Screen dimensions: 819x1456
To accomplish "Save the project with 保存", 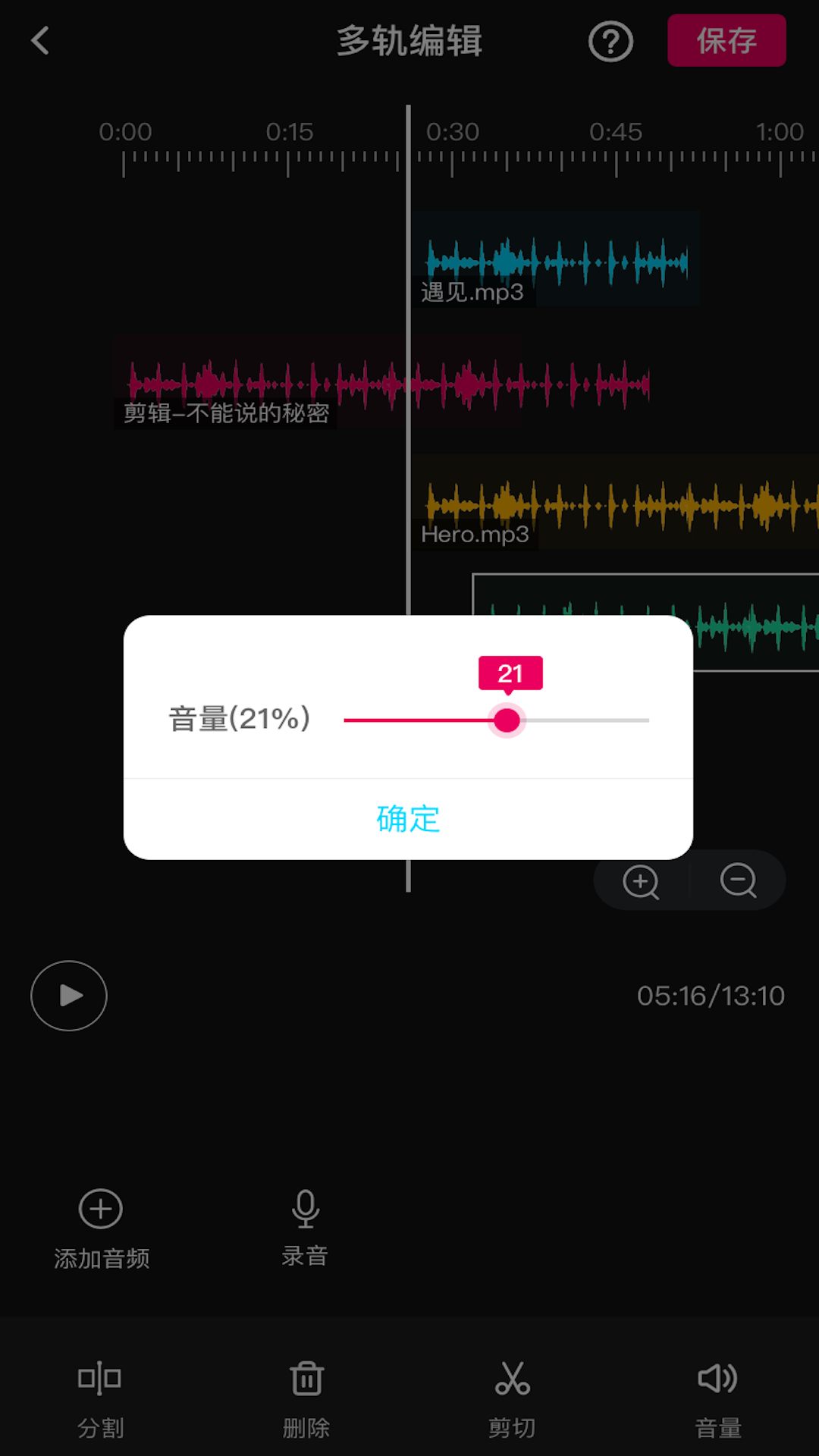I will (x=726, y=41).
